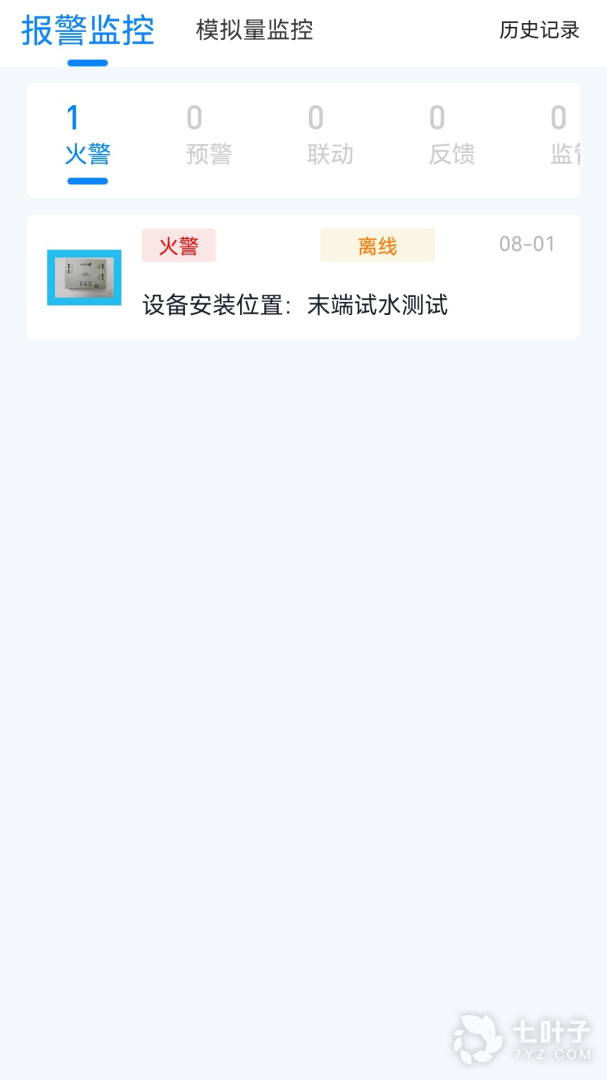Screen dimensions: 607x1080
Task: Switch to the 预警 category tab
Action: 209,136
